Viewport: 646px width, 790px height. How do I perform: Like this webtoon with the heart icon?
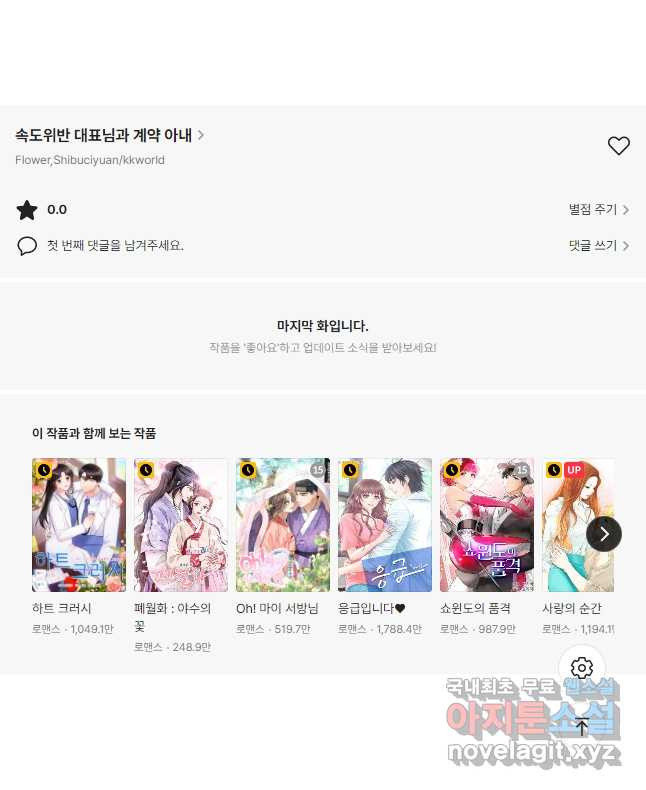[618, 146]
